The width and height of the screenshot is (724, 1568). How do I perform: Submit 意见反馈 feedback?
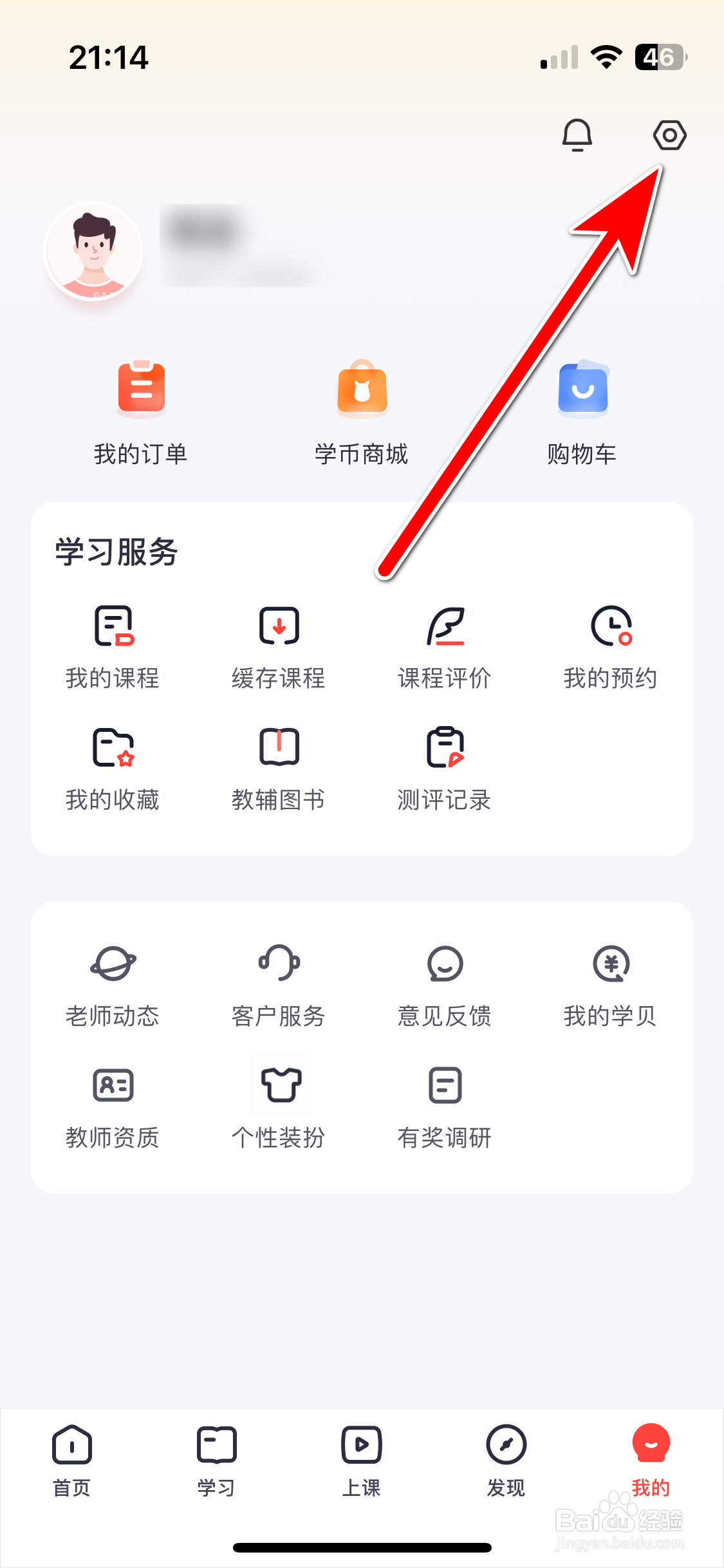click(x=445, y=985)
